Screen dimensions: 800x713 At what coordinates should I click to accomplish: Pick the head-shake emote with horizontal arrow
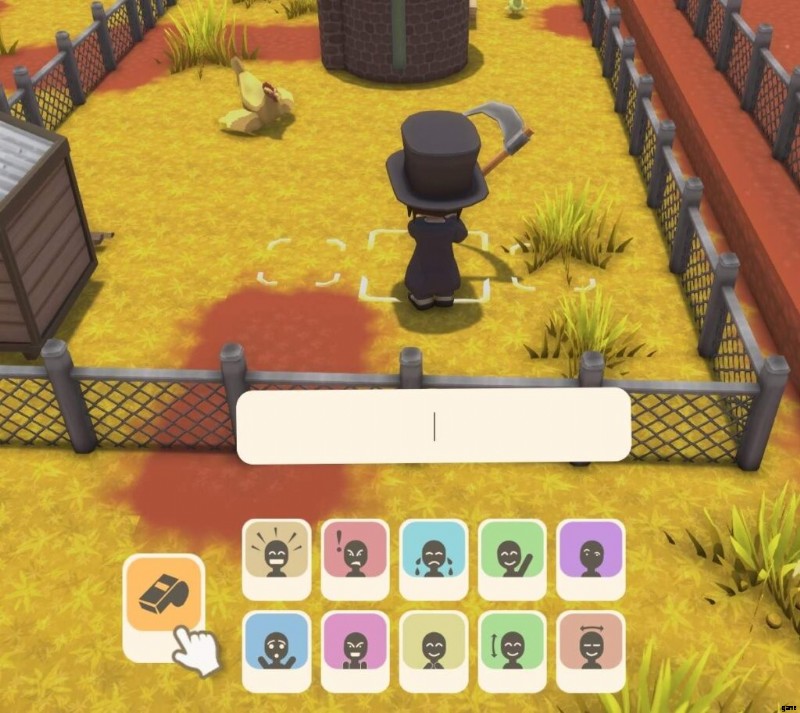[590, 646]
